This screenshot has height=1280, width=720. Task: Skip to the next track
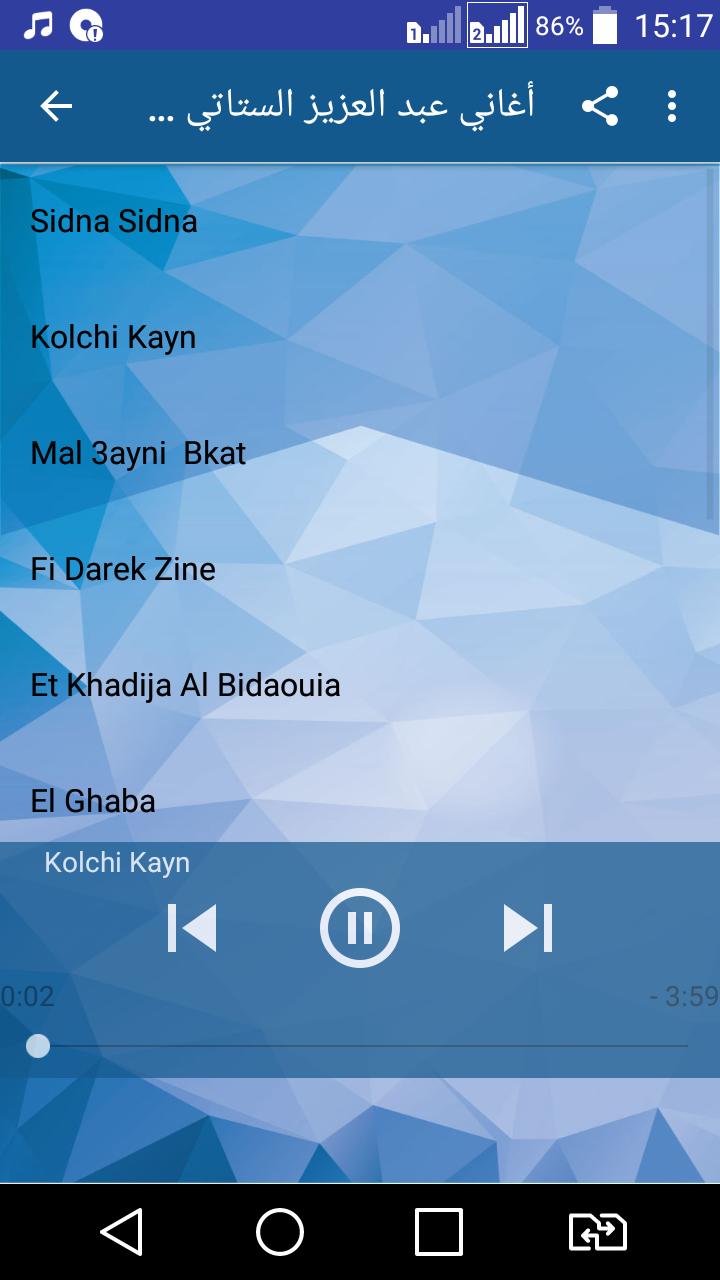tap(528, 928)
